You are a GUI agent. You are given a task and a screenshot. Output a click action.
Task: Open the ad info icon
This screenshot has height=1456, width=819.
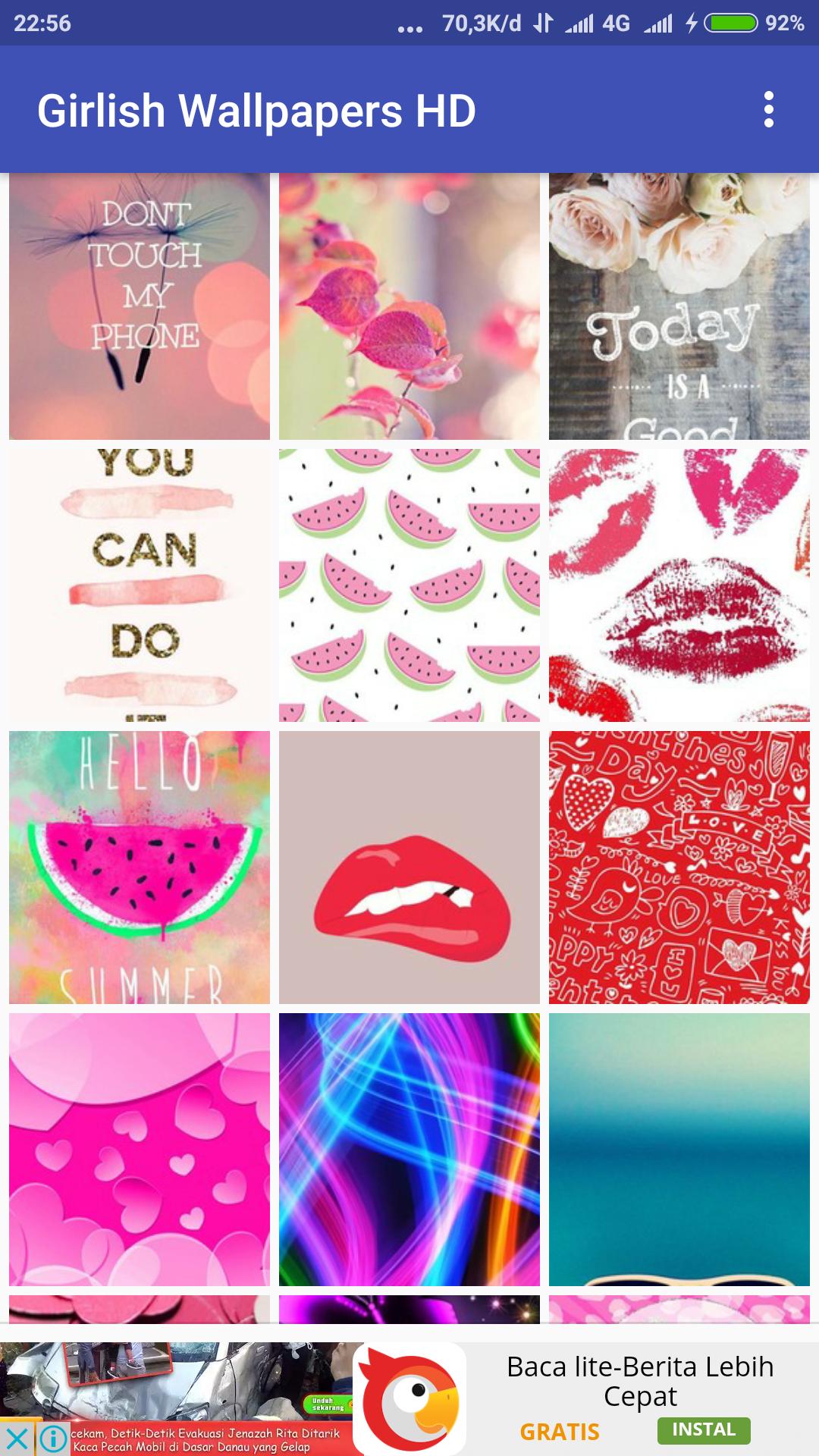(x=53, y=1439)
